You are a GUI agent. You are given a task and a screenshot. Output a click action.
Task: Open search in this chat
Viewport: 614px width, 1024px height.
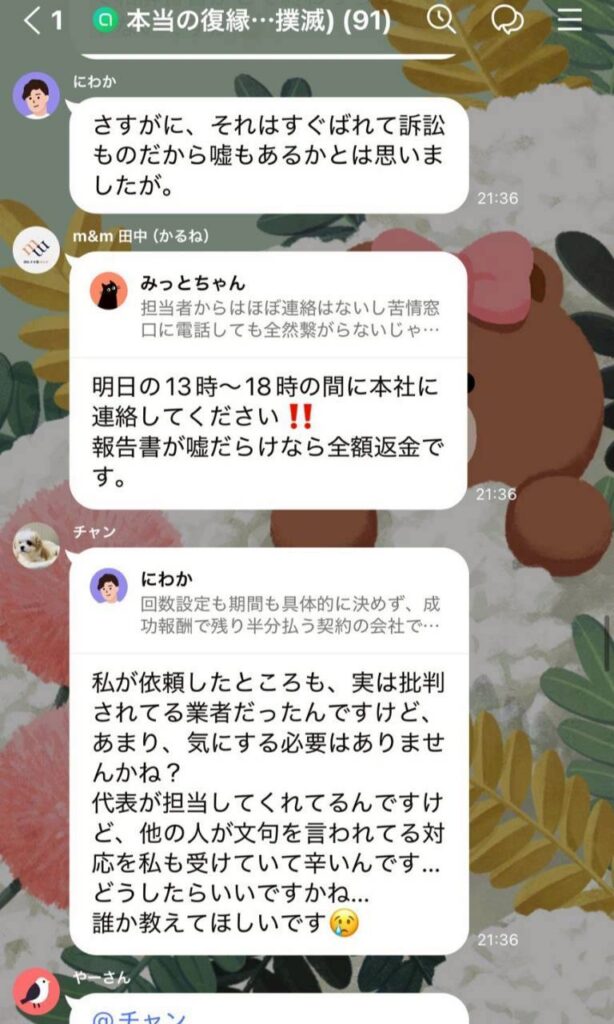441,20
